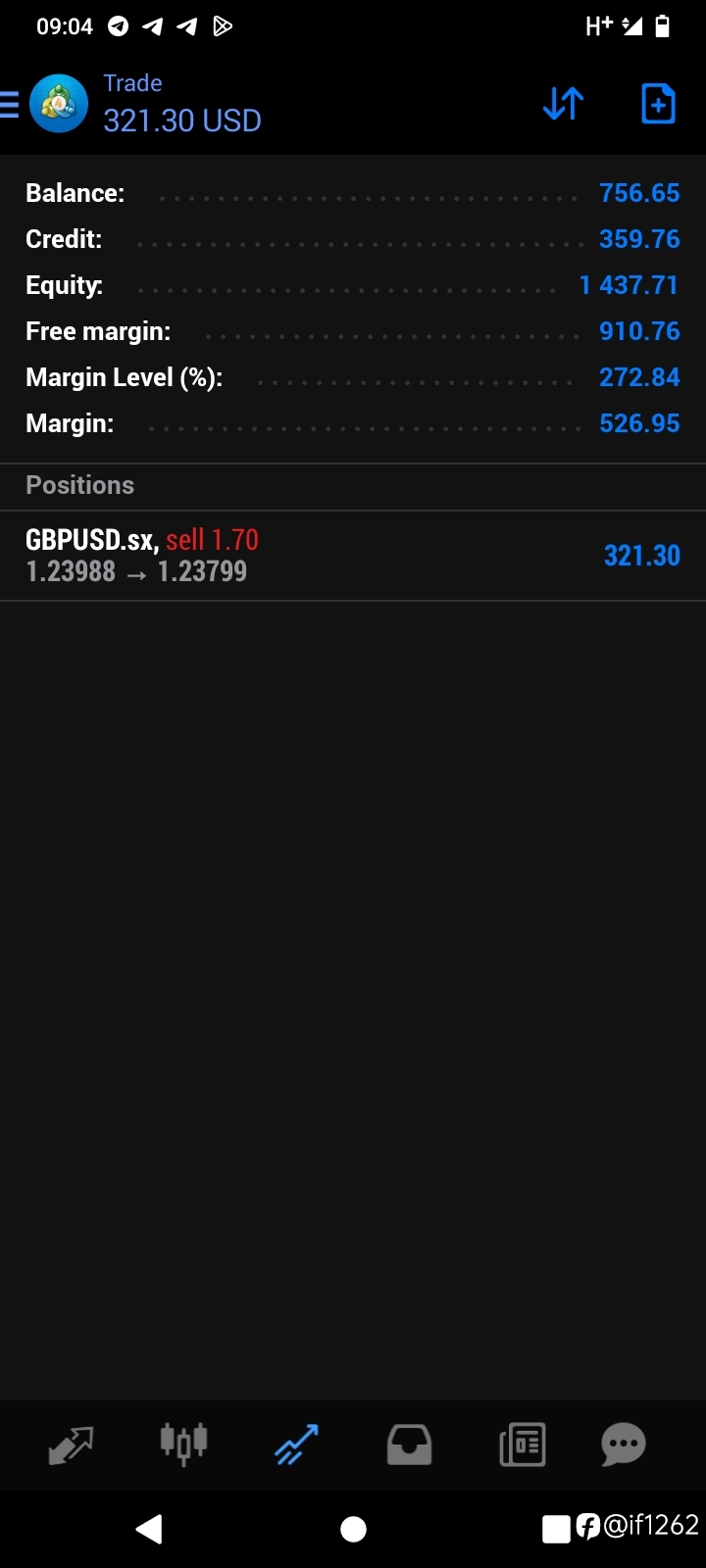Go to the home screen
Screen dimensions: 706x1568
pyautogui.click(x=353, y=1529)
